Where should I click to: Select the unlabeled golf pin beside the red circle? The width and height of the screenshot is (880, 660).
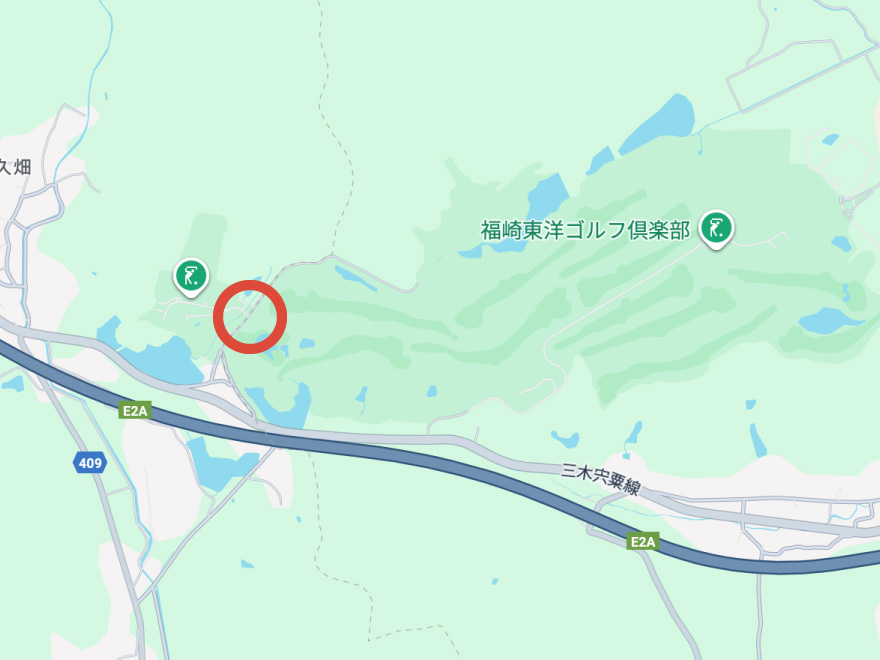[191, 275]
